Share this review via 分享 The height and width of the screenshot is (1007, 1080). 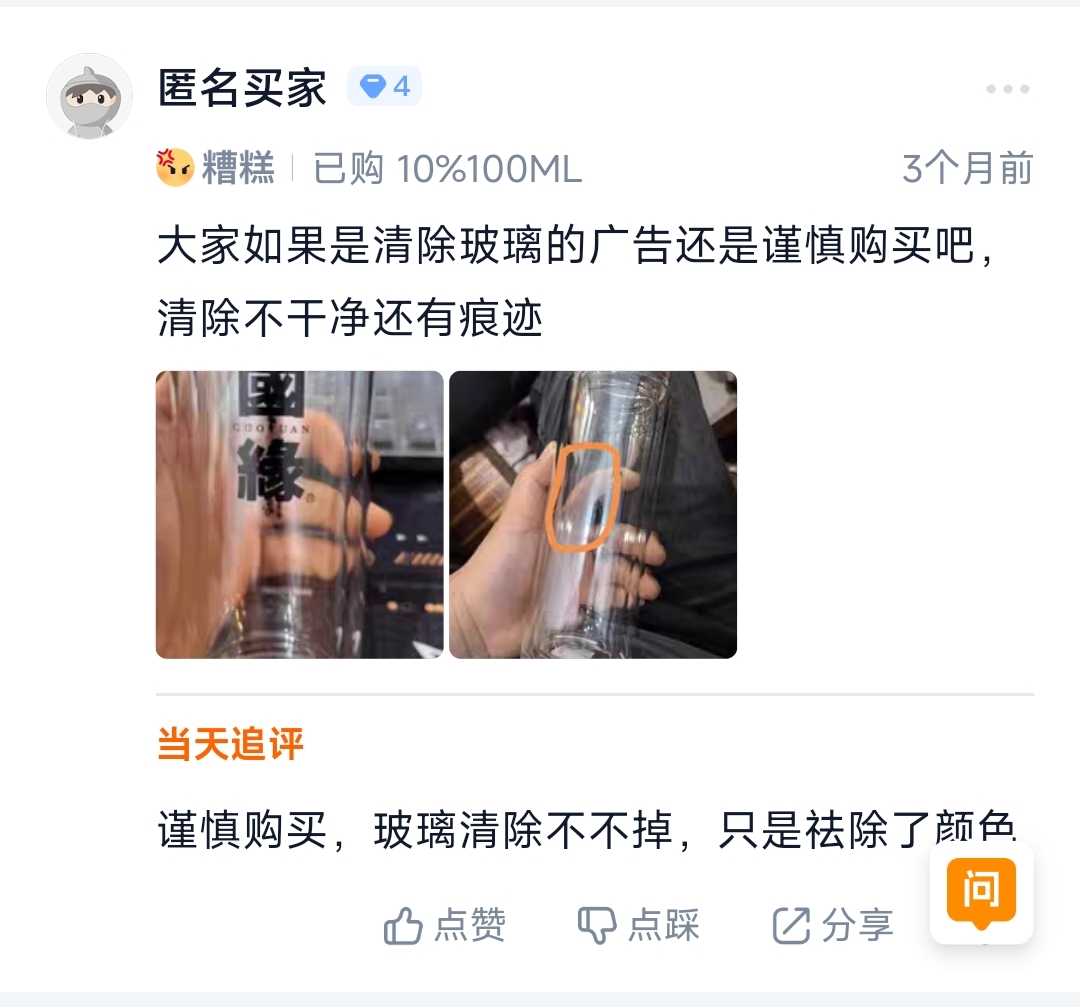pos(833,925)
